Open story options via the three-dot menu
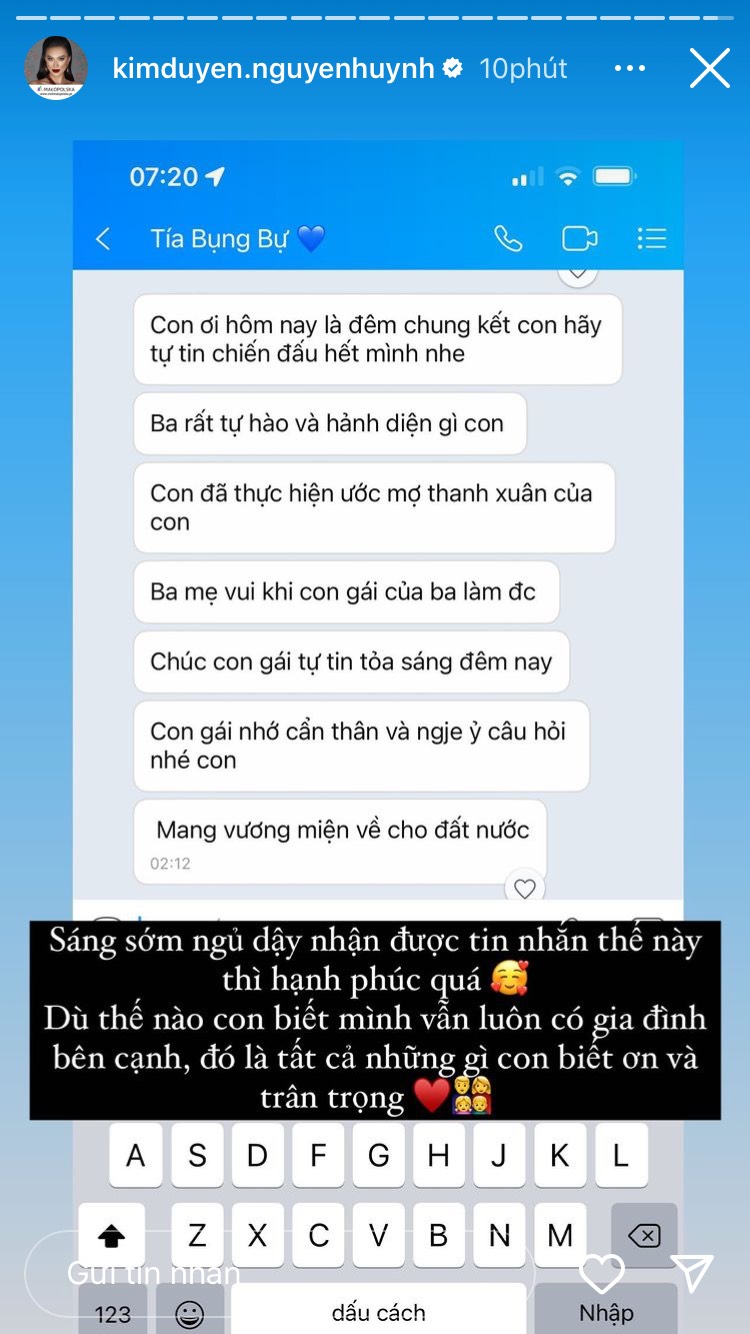Screen dimensions: 750x1334 pyautogui.click(x=631, y=68)
